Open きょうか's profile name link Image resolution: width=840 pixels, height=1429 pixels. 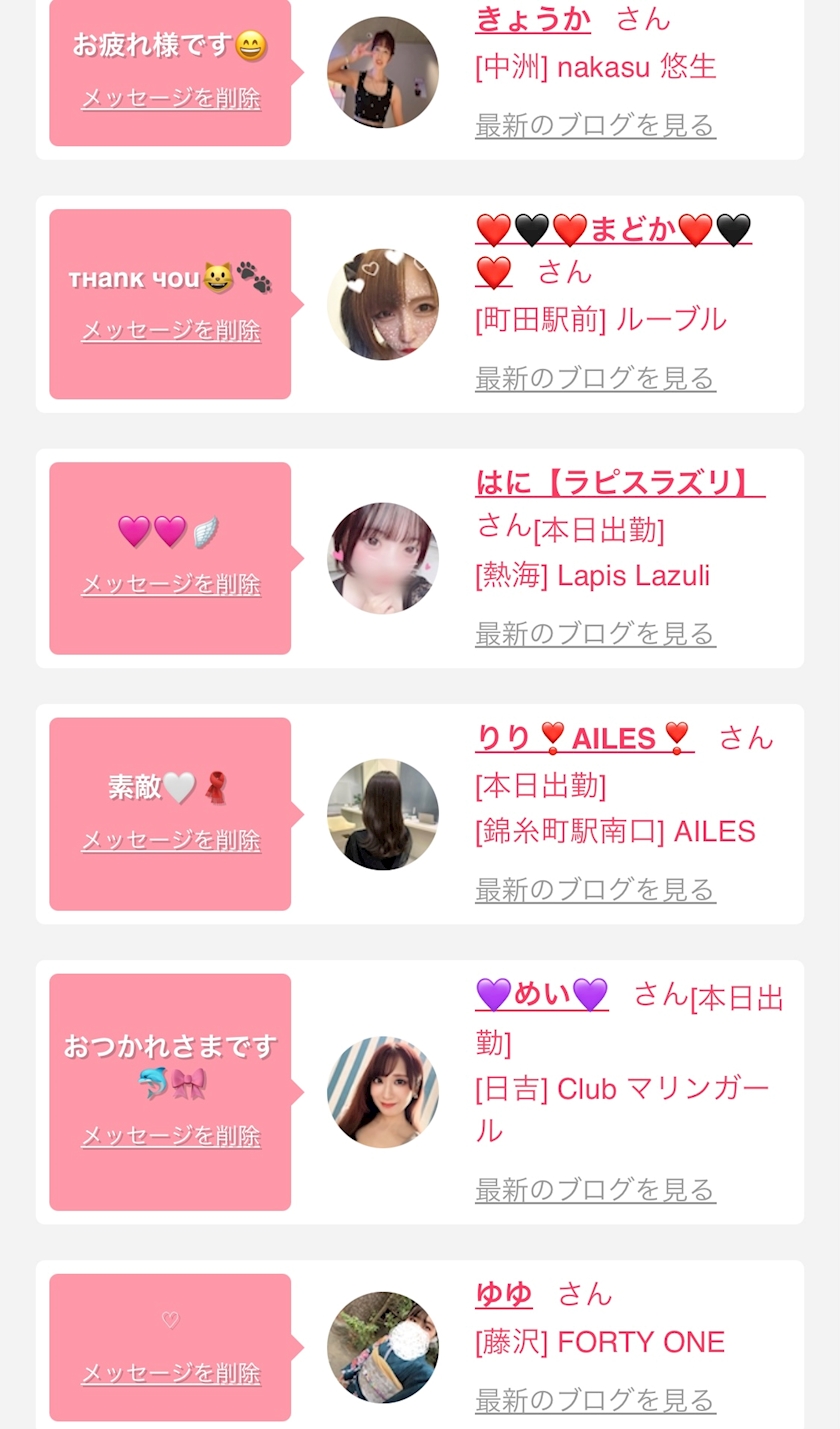tap(533, 18)
